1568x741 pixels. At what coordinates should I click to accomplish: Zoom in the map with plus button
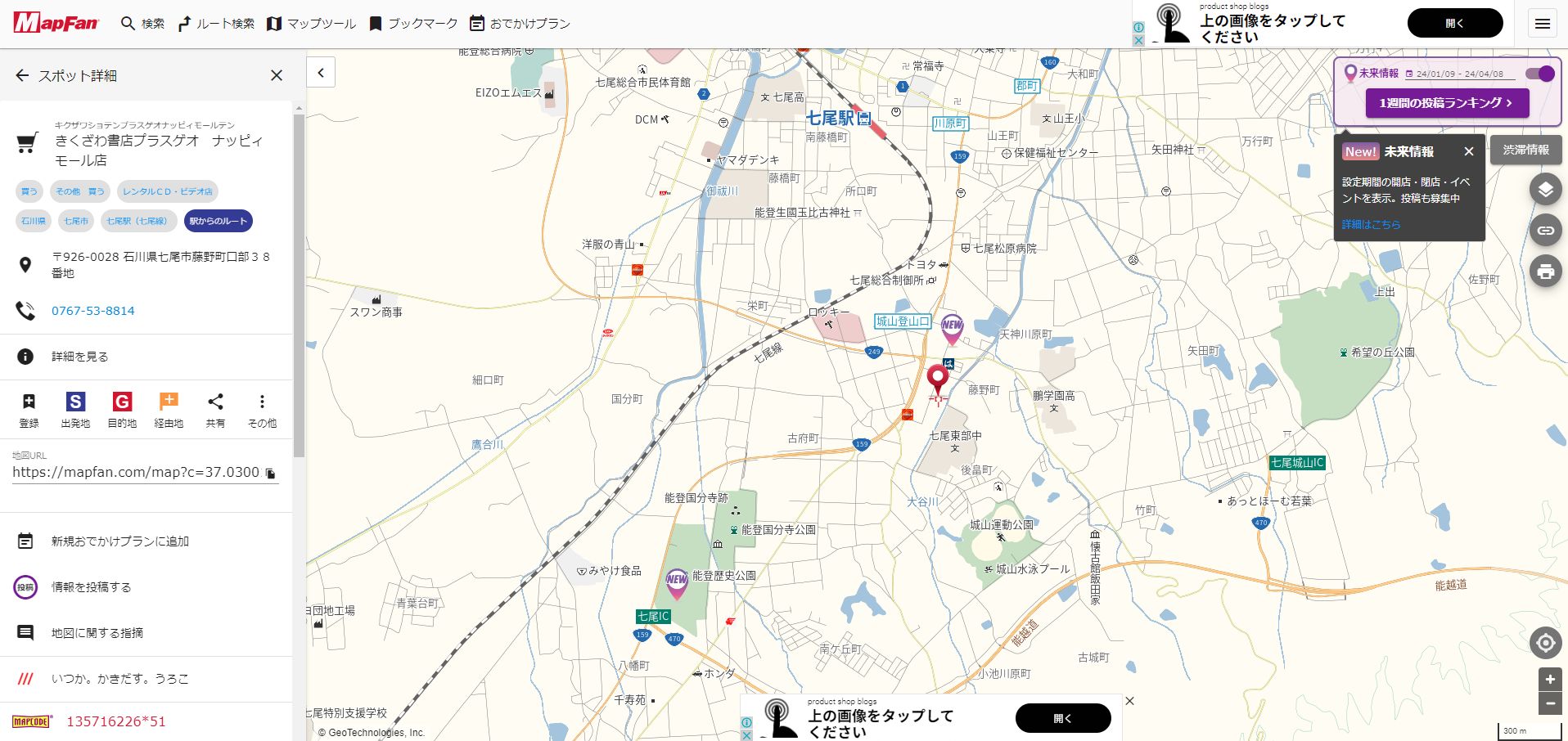1550,679
